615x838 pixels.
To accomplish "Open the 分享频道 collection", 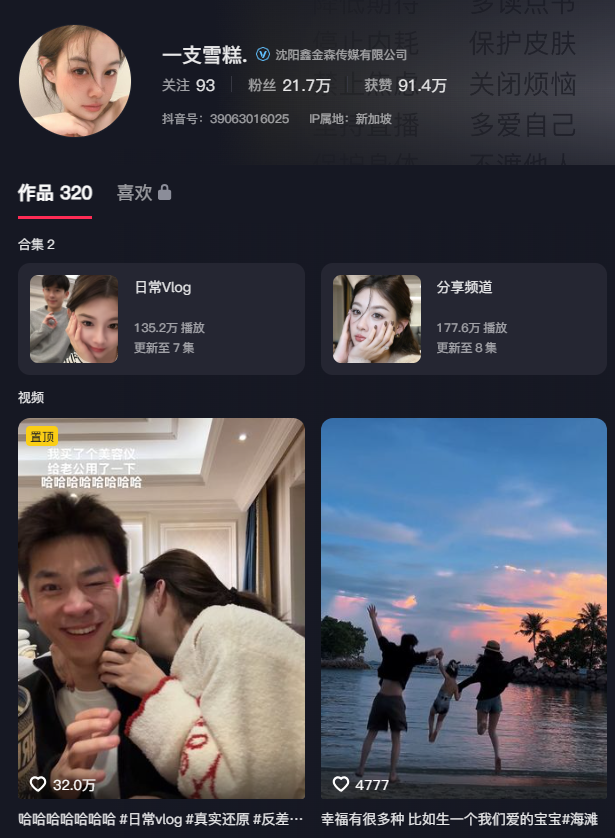I will point(464,319).
